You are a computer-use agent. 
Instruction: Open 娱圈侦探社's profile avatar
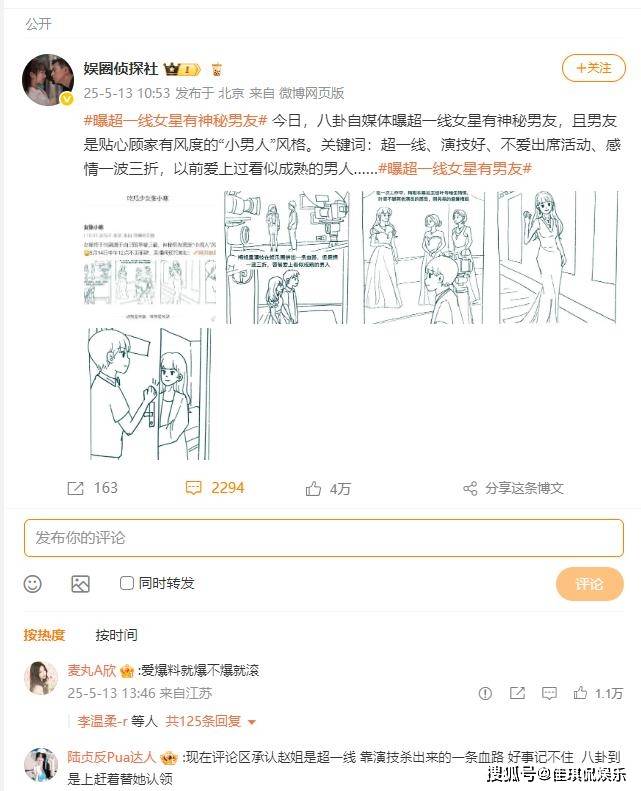[47, 80]
